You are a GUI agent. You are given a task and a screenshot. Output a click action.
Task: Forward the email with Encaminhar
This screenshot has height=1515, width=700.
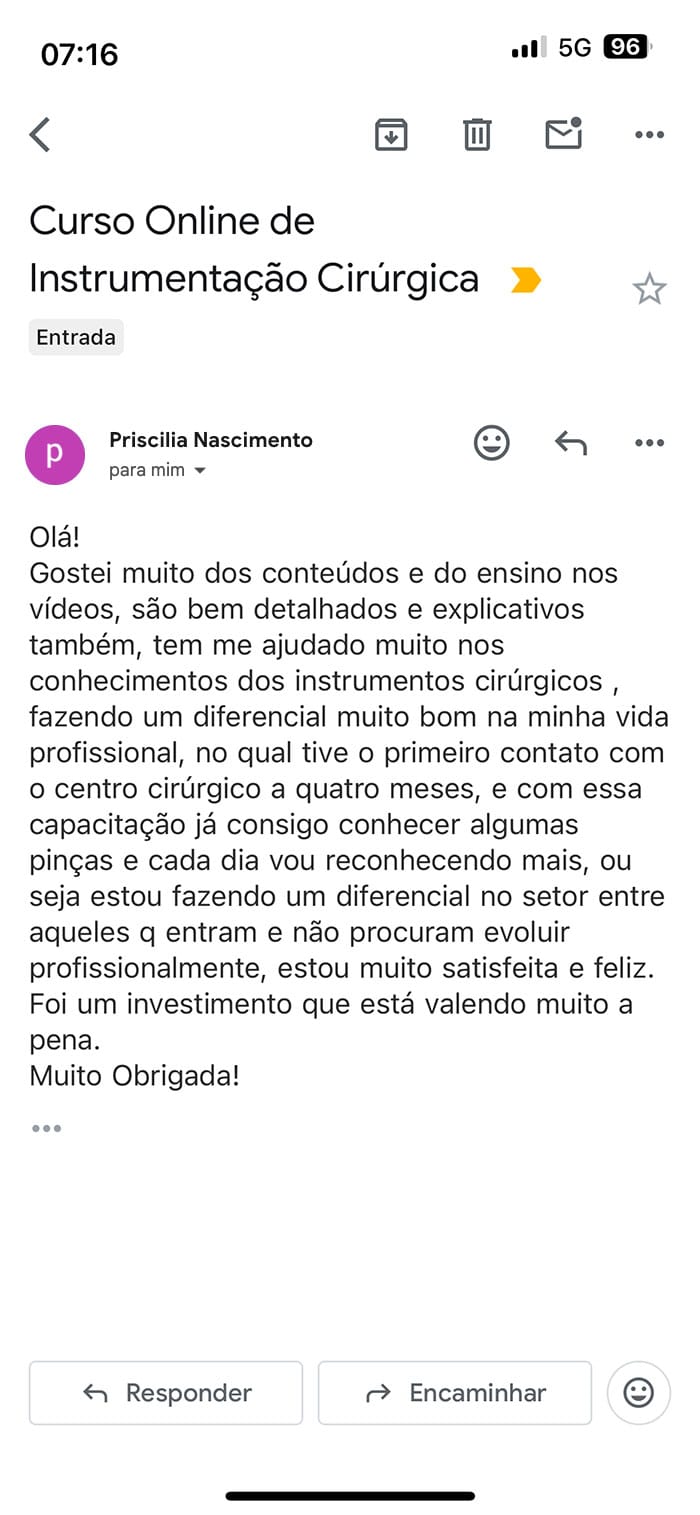pyautogui.click(x=455, y=1392)
